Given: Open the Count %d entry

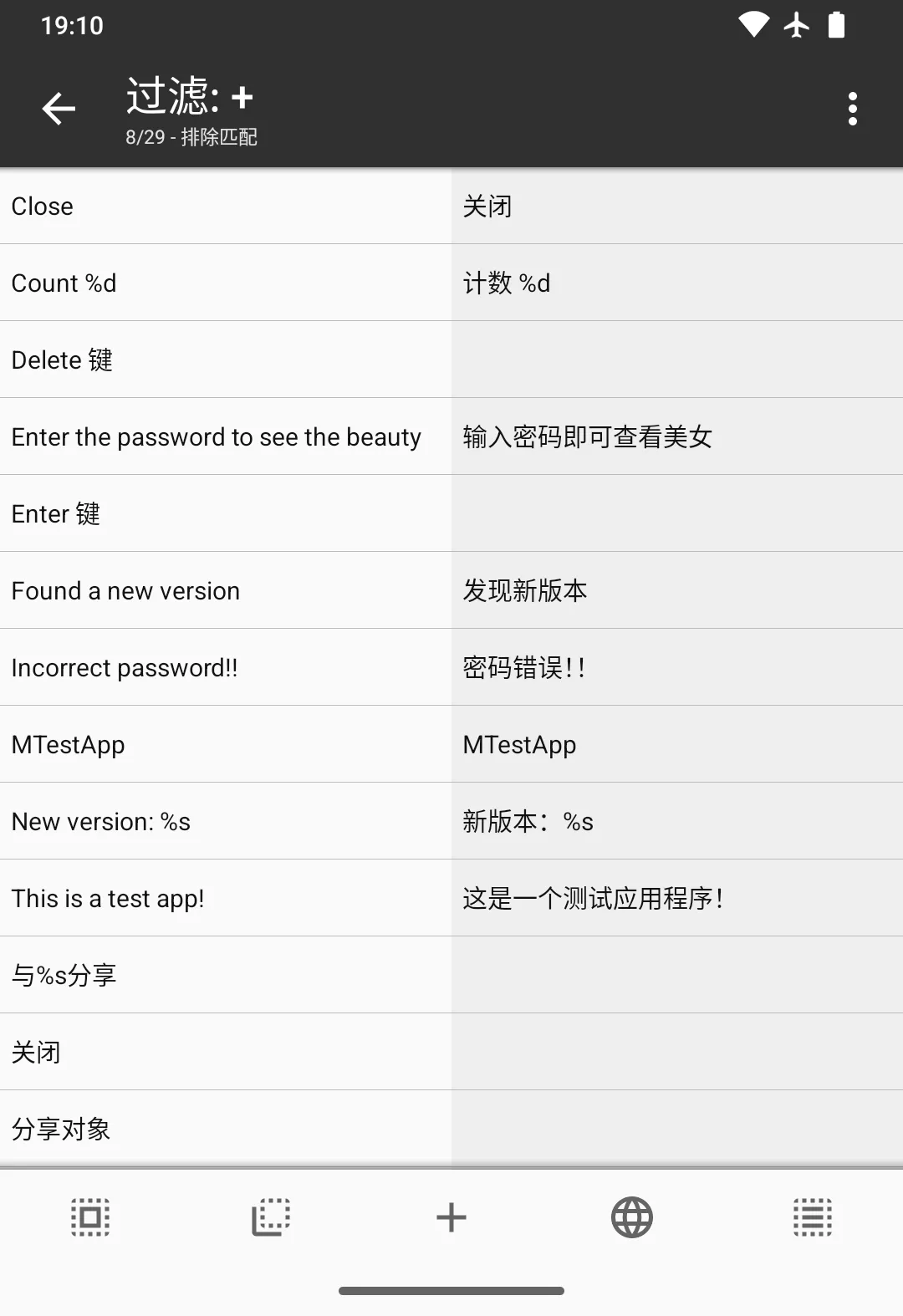Looking at the screenshot, I should [x=226, y=283].
